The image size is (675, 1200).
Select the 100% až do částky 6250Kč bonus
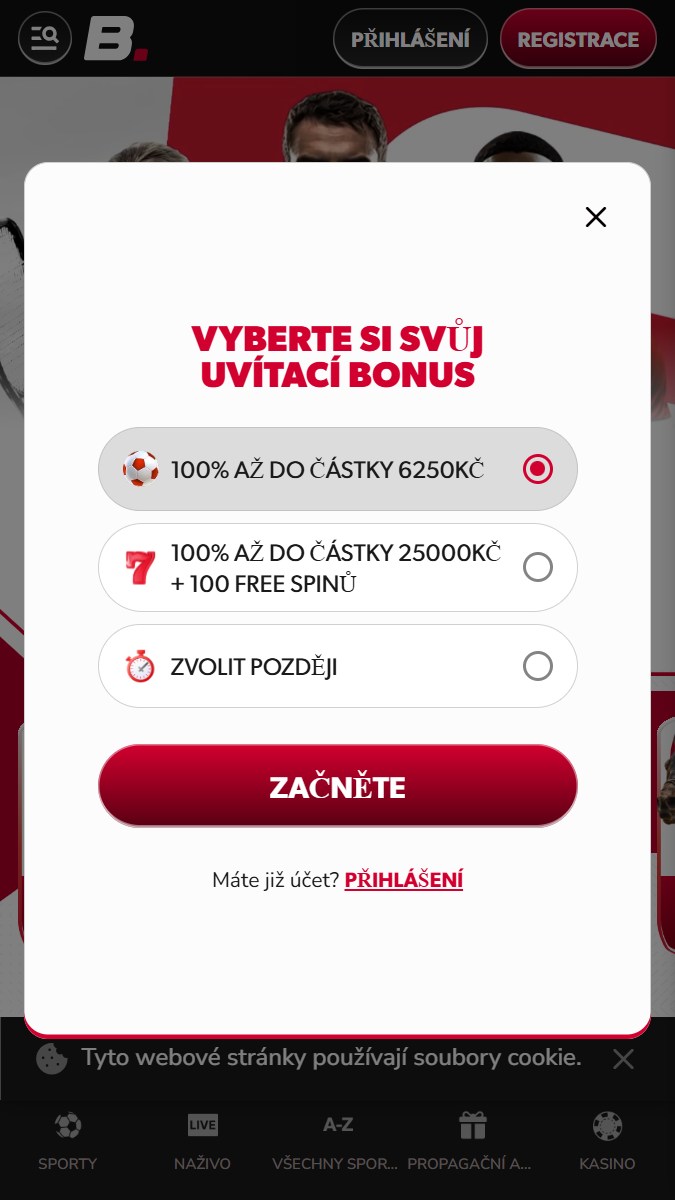click(x=338, y=469)
